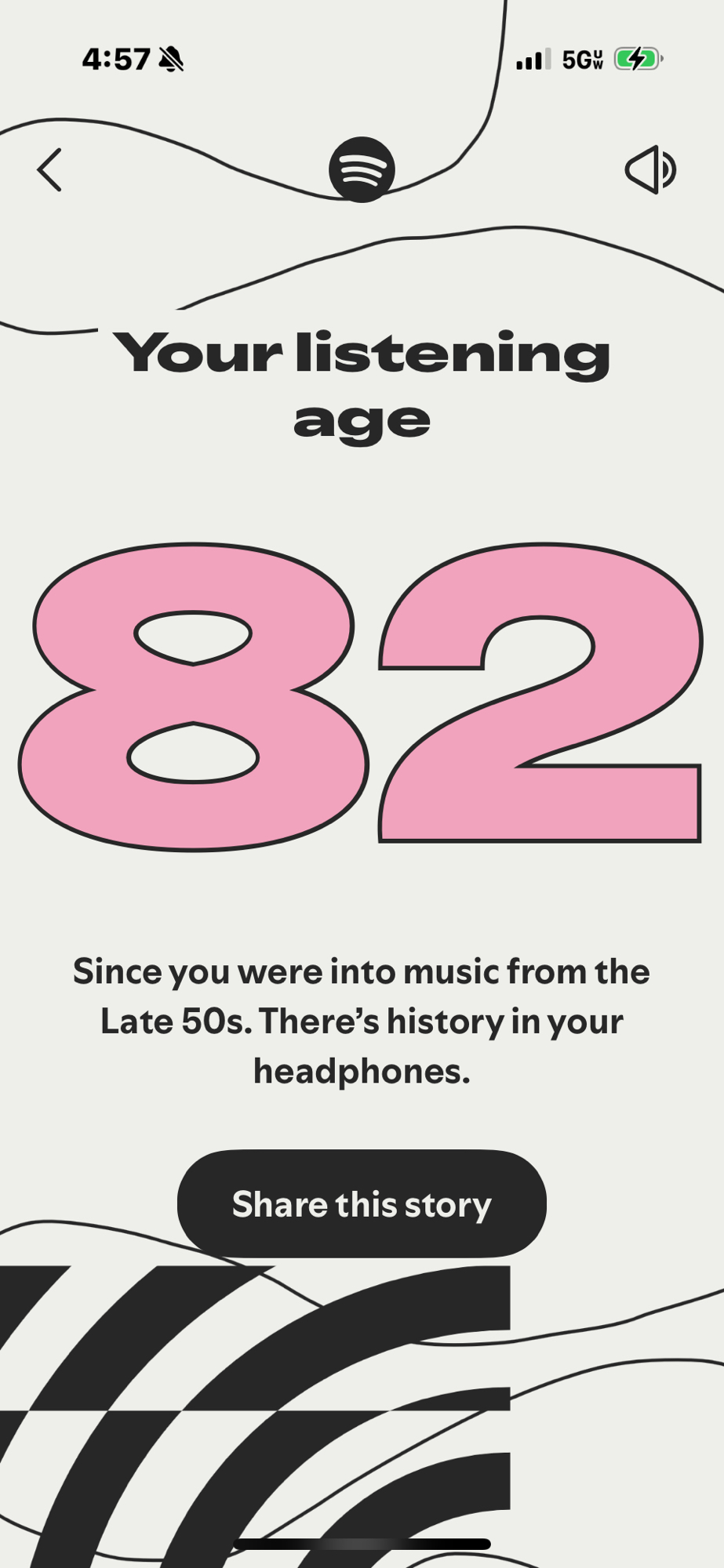Mute the story sound
Viewport: 724px width, 1568px height.
pyautogui.click(x=650, y=169)
